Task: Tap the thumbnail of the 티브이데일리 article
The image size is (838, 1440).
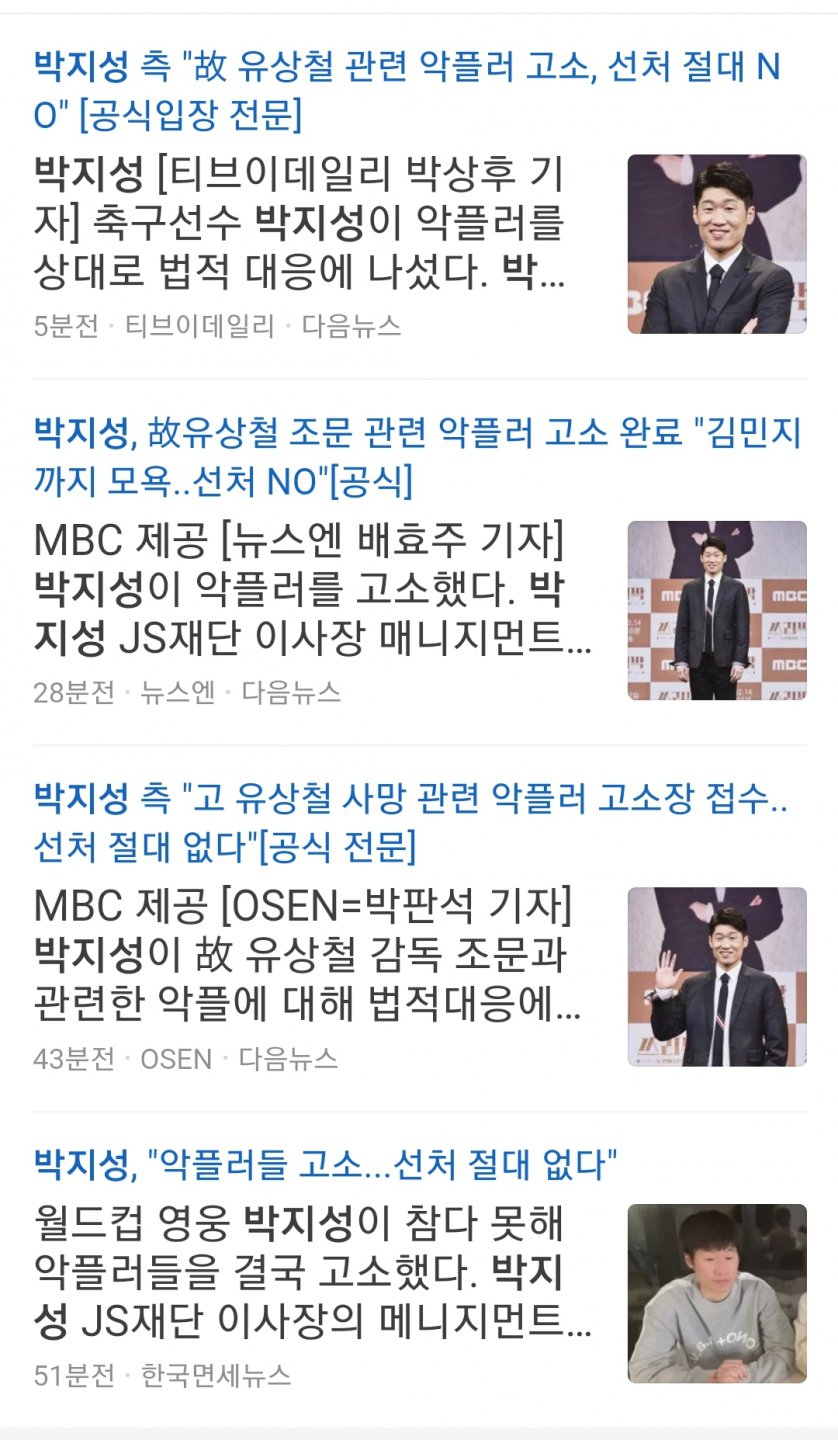Action: coord(717,244)
